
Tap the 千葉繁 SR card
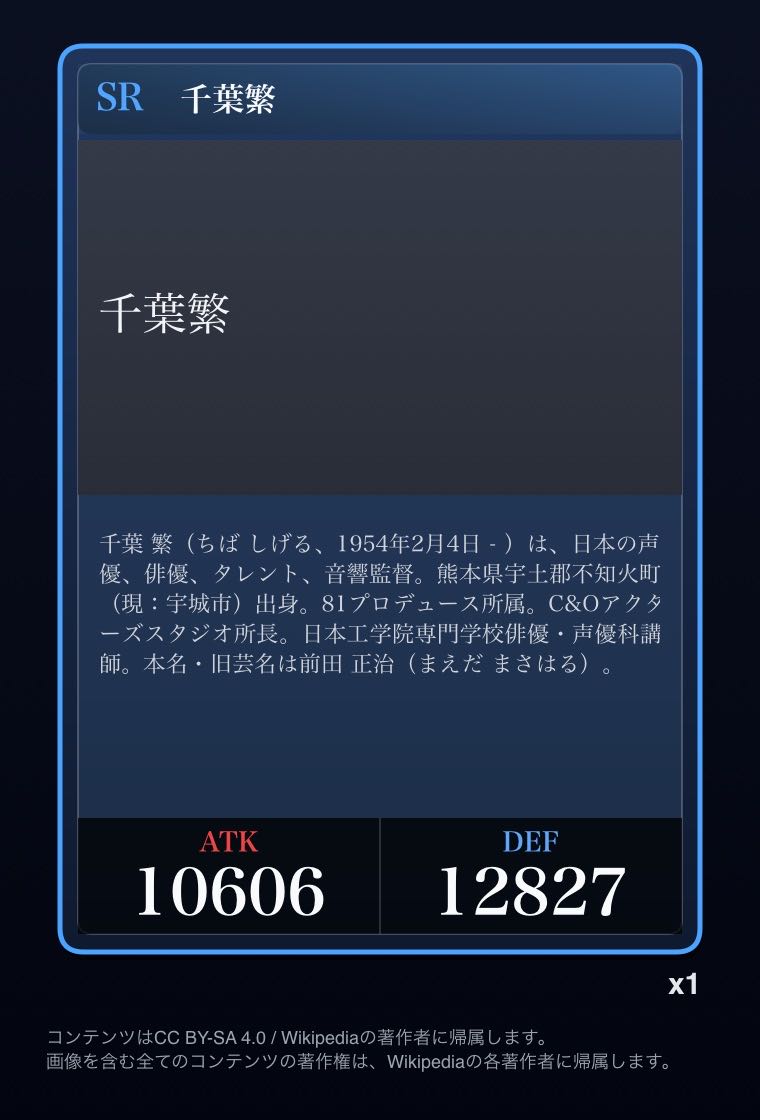[x=380, y=499]
